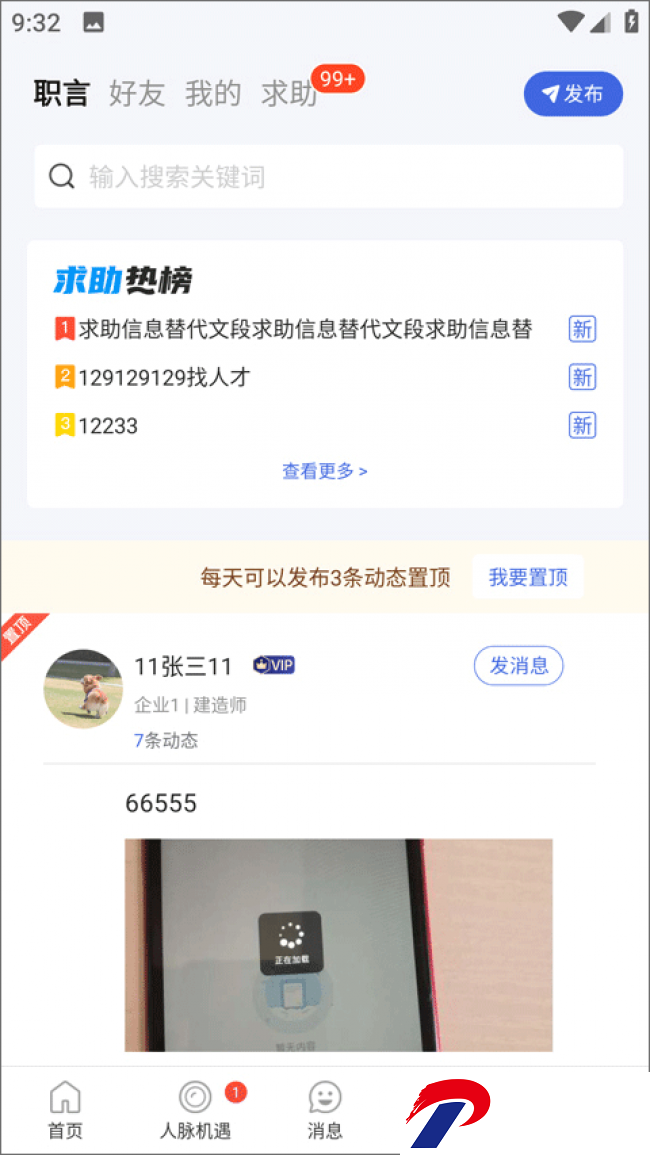Open hot list item 12233
This screenshot has height=1155, width=650.
pos(108,426)
